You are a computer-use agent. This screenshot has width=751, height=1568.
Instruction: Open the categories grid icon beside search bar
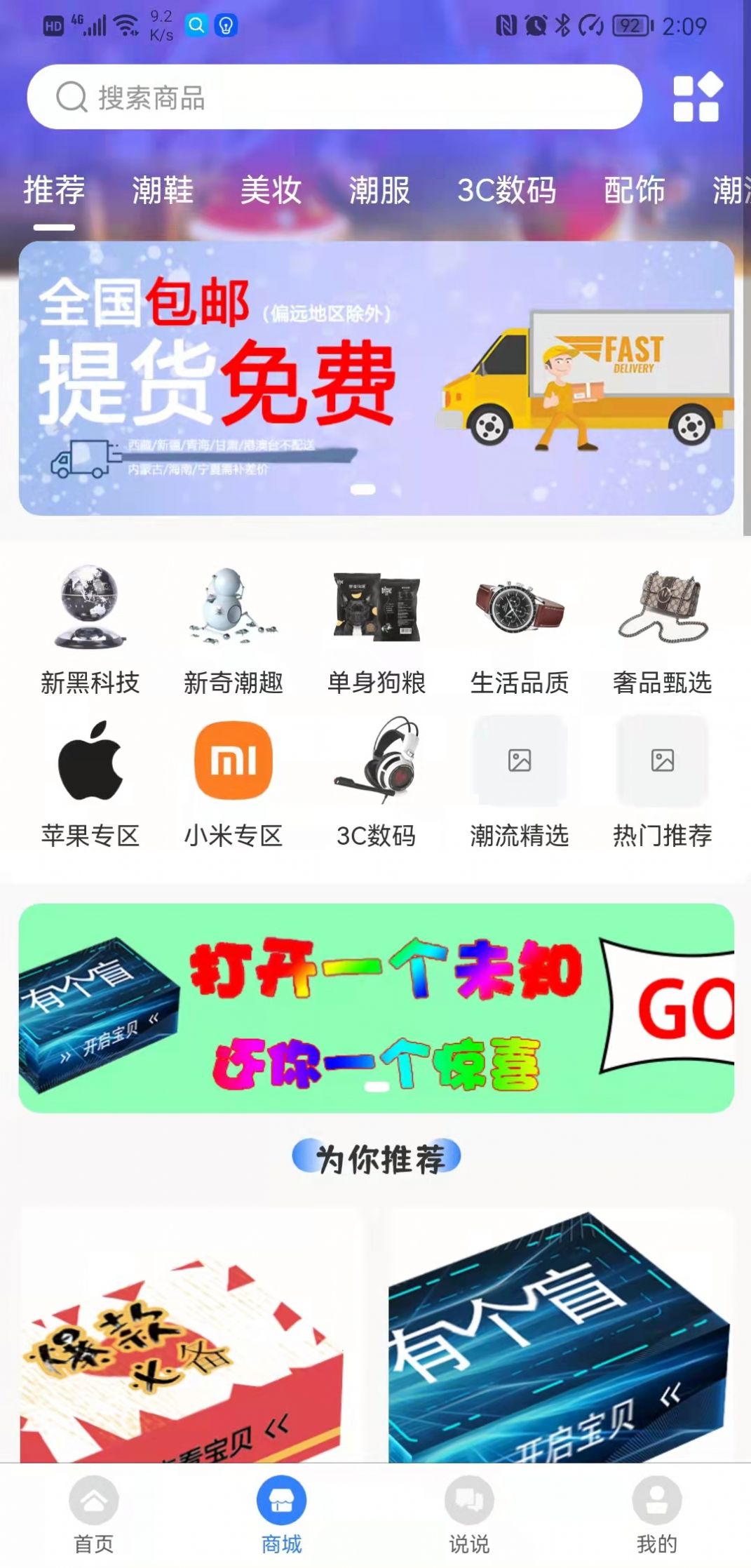(697, 97)
